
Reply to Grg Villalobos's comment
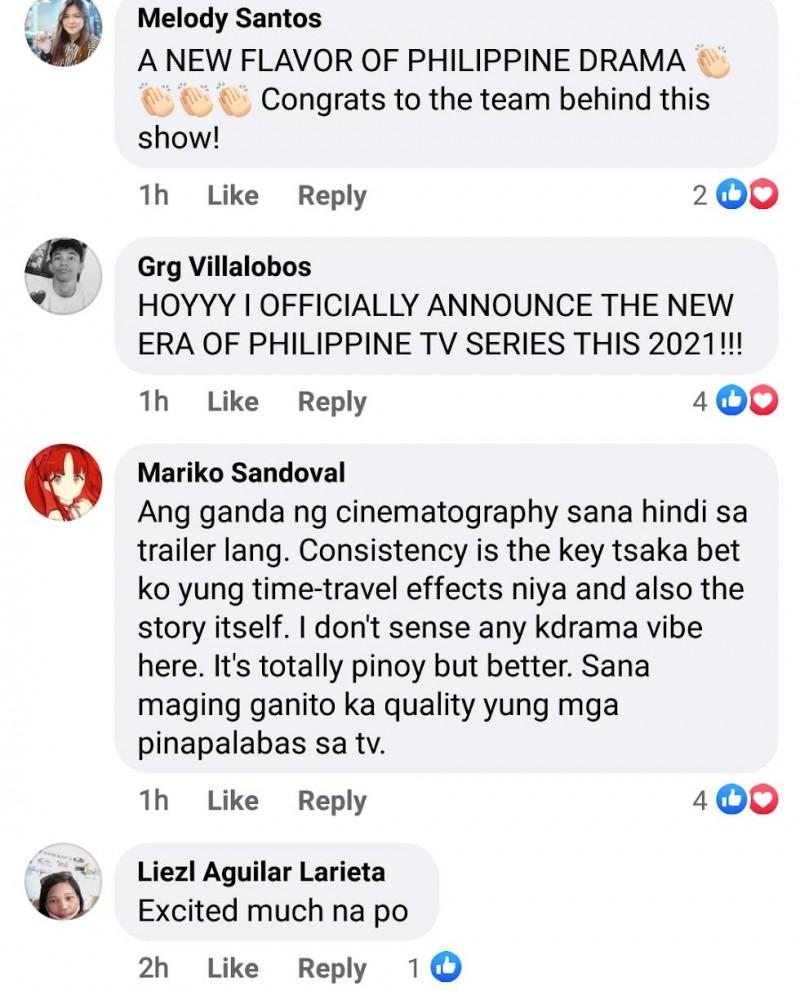332,401
